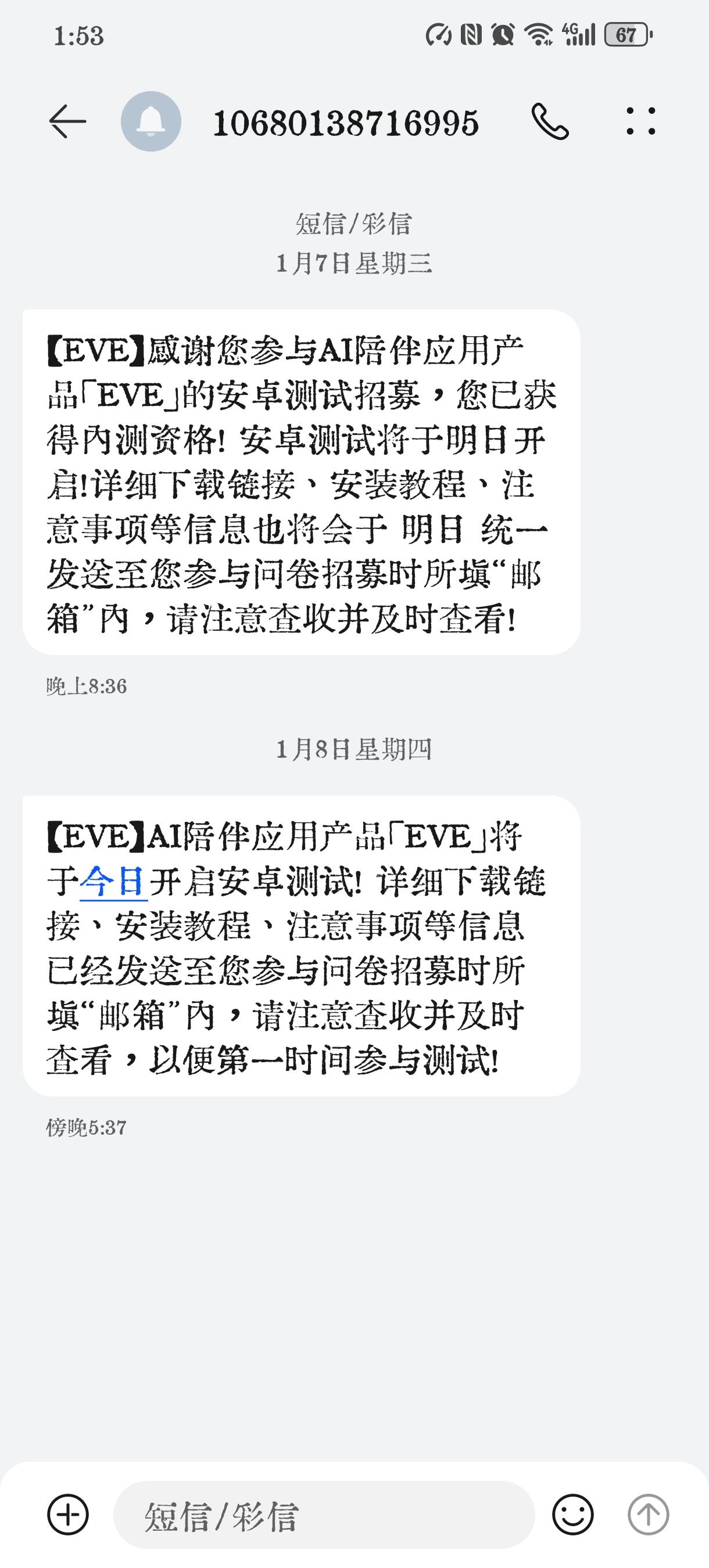Open the plus attachment menu
This screenshot has width=709, height=1568.
point(67,1514)
